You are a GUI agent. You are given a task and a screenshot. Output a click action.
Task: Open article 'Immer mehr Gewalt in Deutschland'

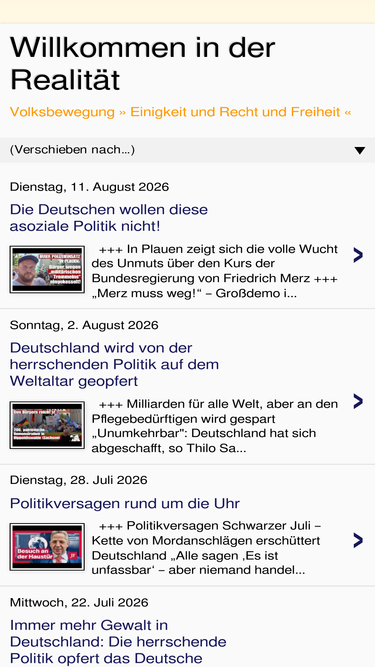click(118, 641)
